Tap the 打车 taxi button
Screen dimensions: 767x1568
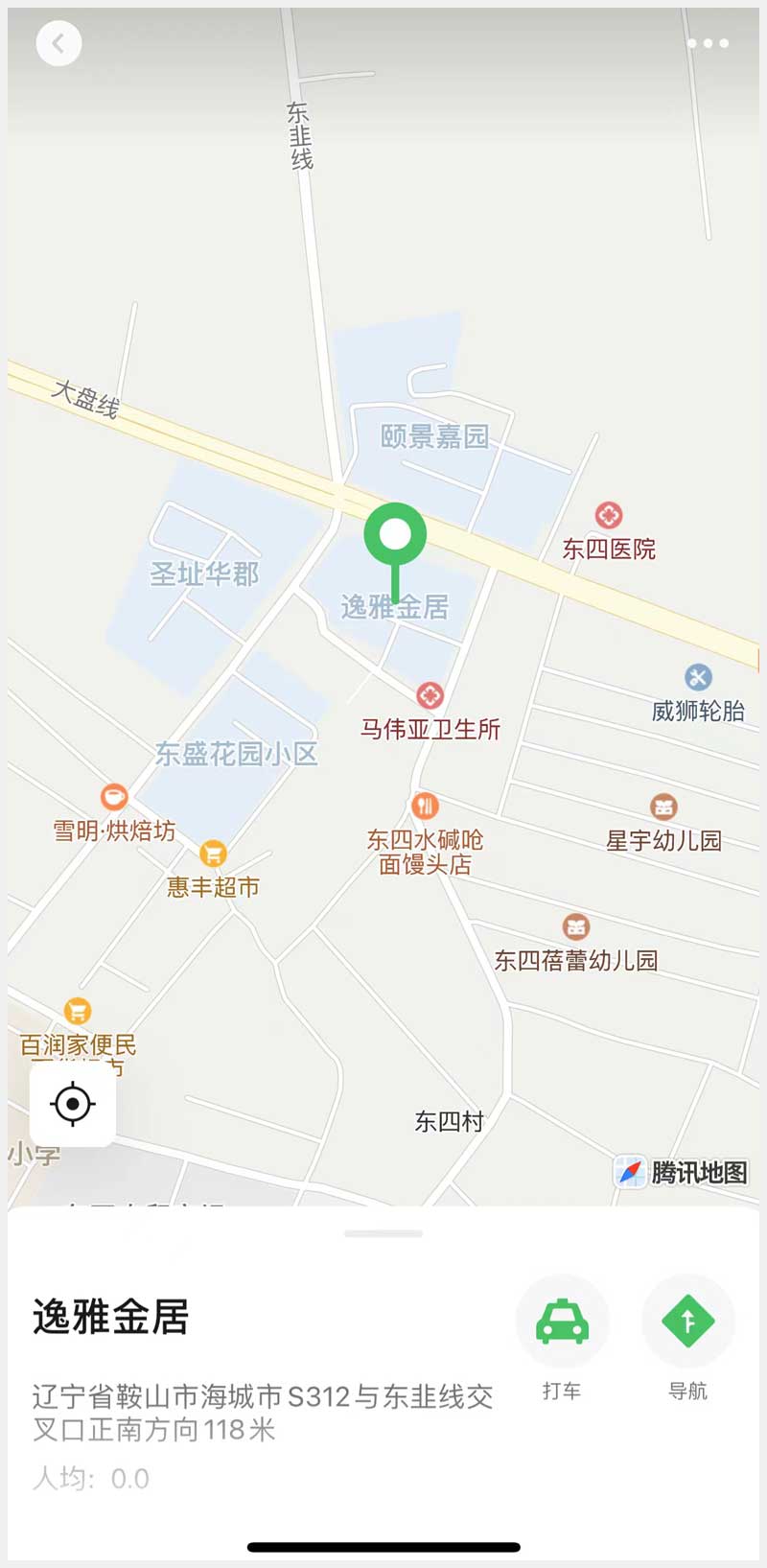562,1322
